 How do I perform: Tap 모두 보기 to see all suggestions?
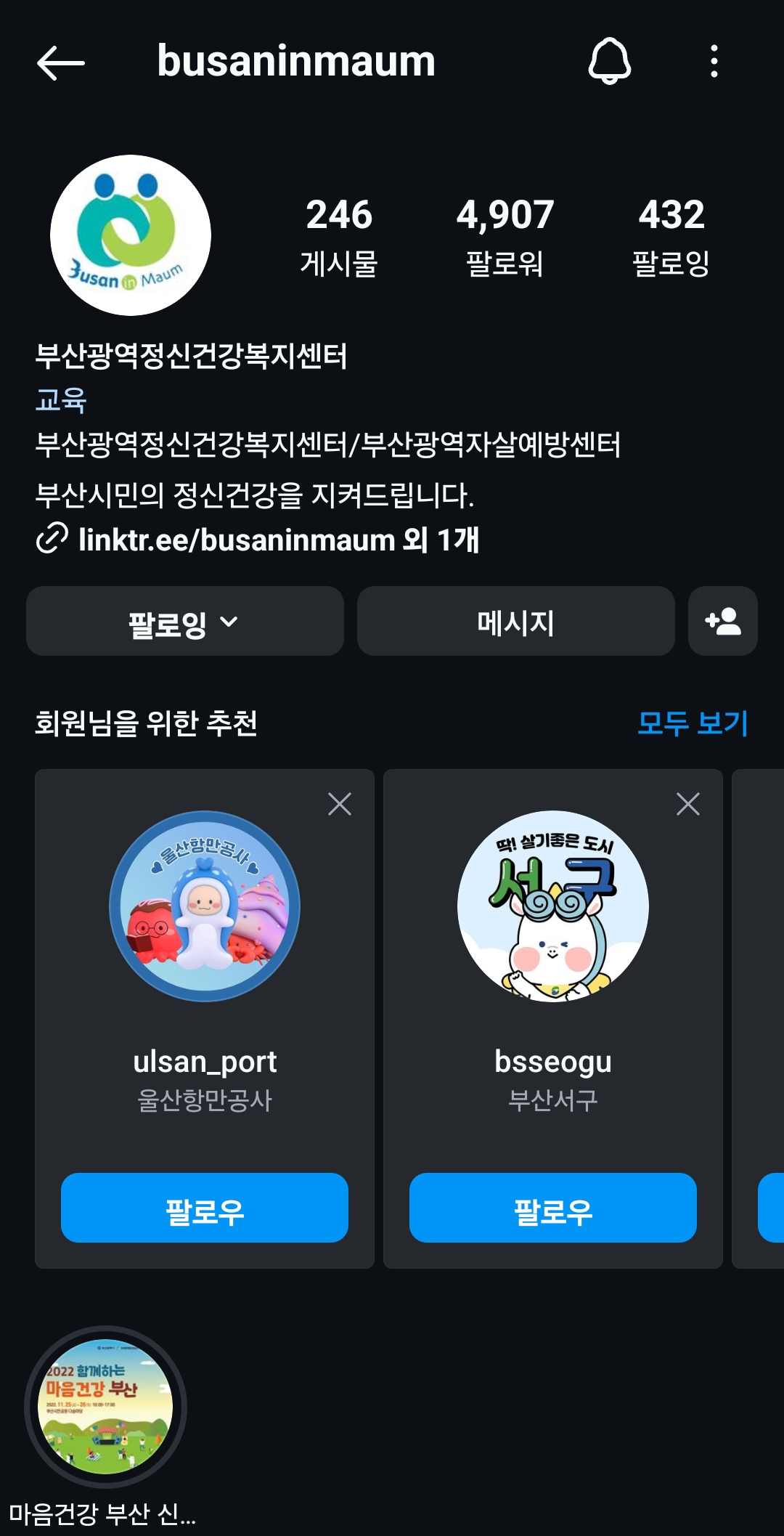click(692, 723)
